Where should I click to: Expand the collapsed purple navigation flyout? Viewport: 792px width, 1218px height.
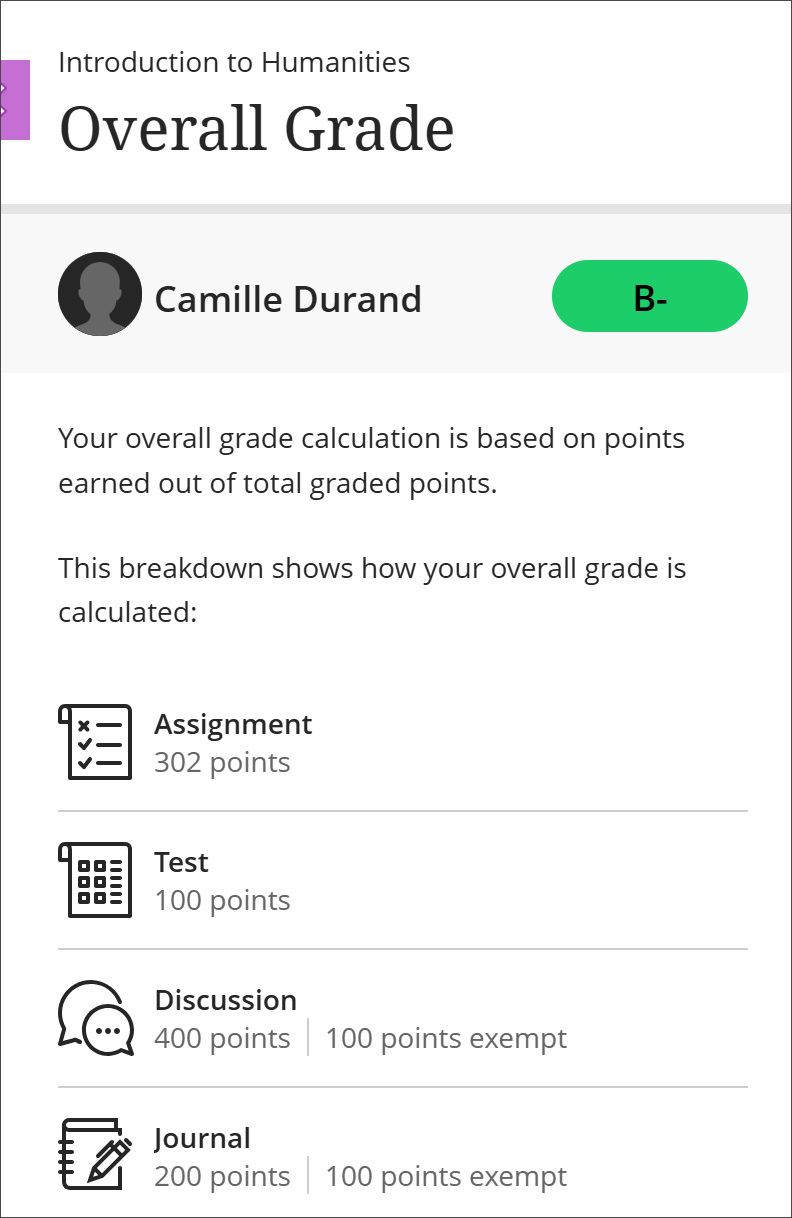click(14, 99)
